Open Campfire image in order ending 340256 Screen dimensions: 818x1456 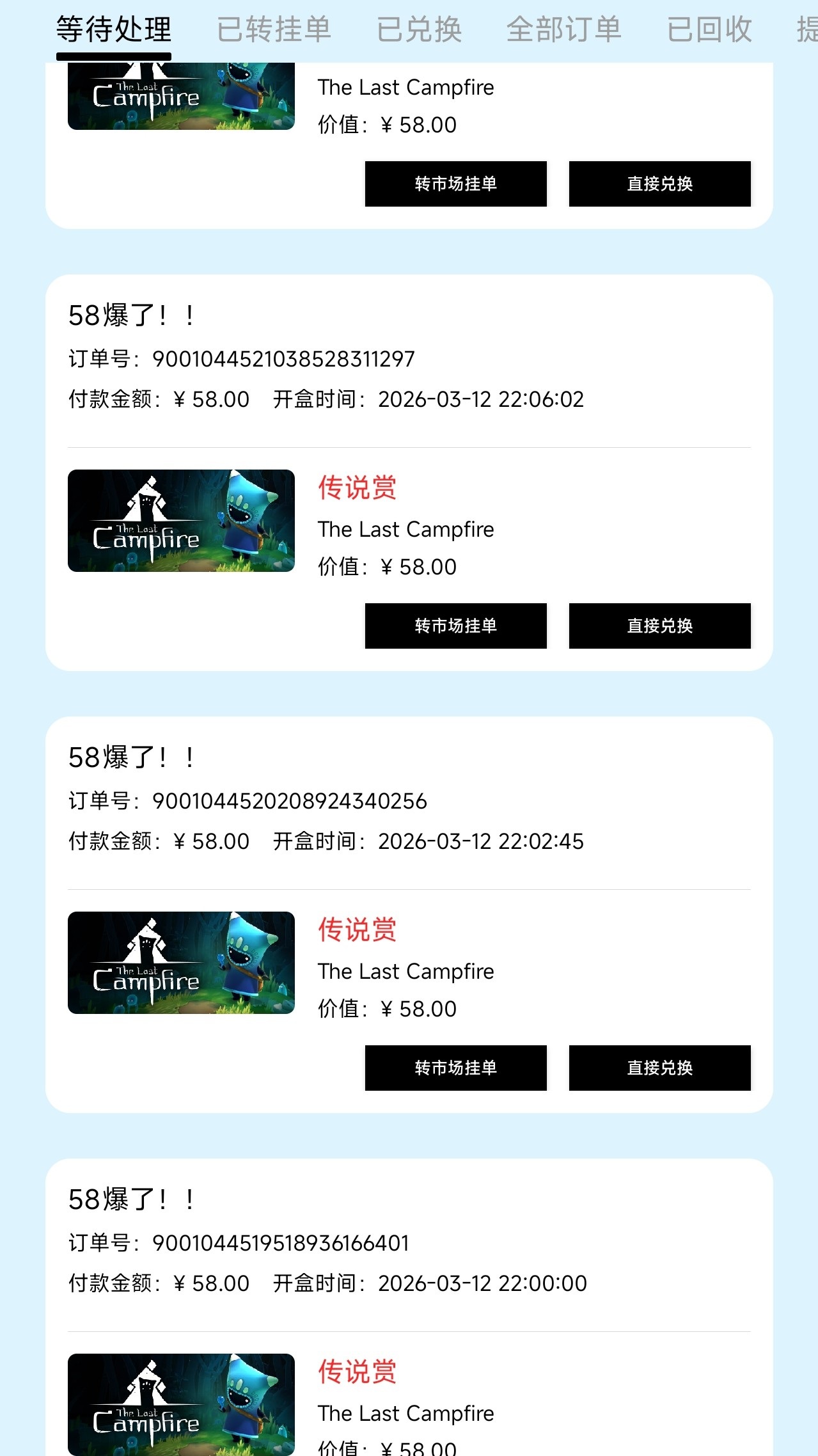click(181, 963)
